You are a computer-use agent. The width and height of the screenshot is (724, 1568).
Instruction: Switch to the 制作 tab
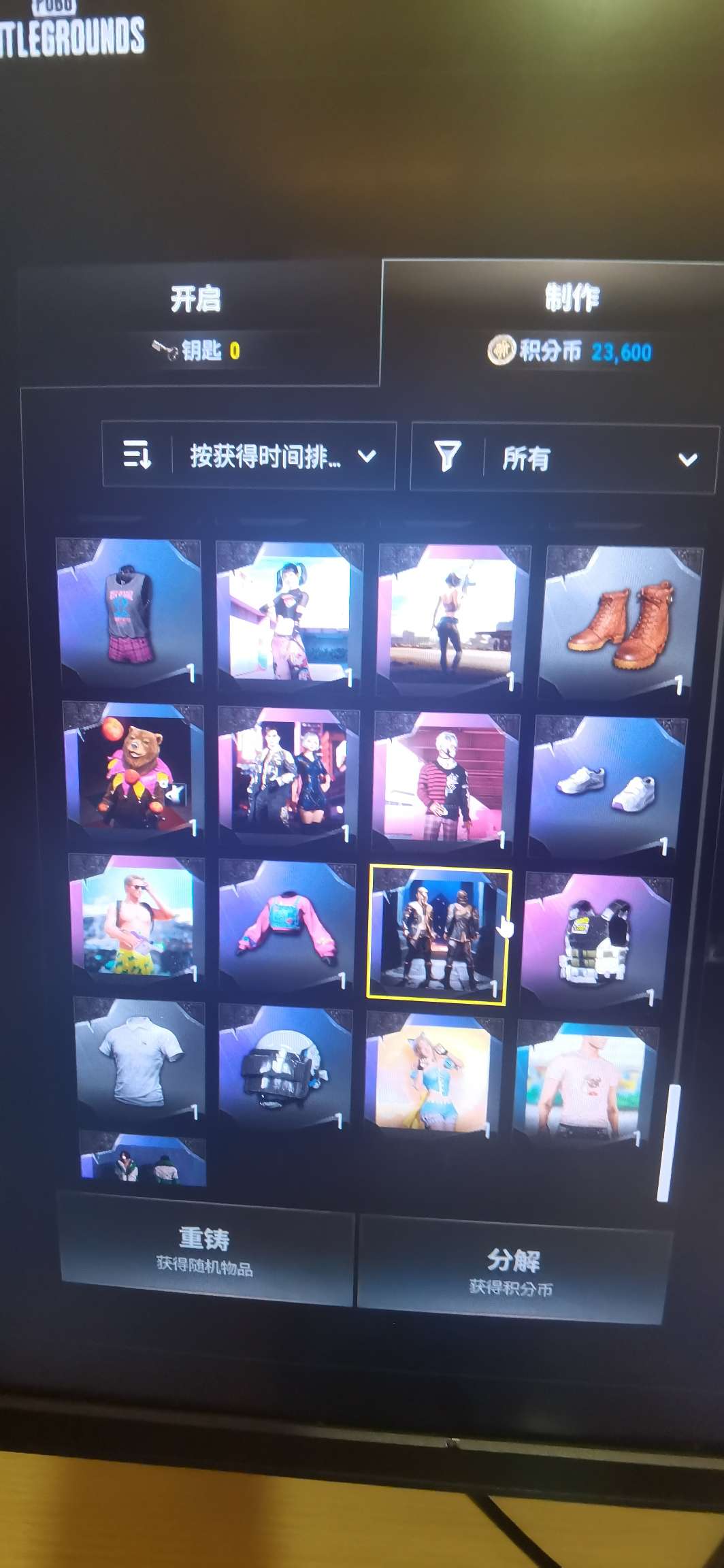[570, 320]
